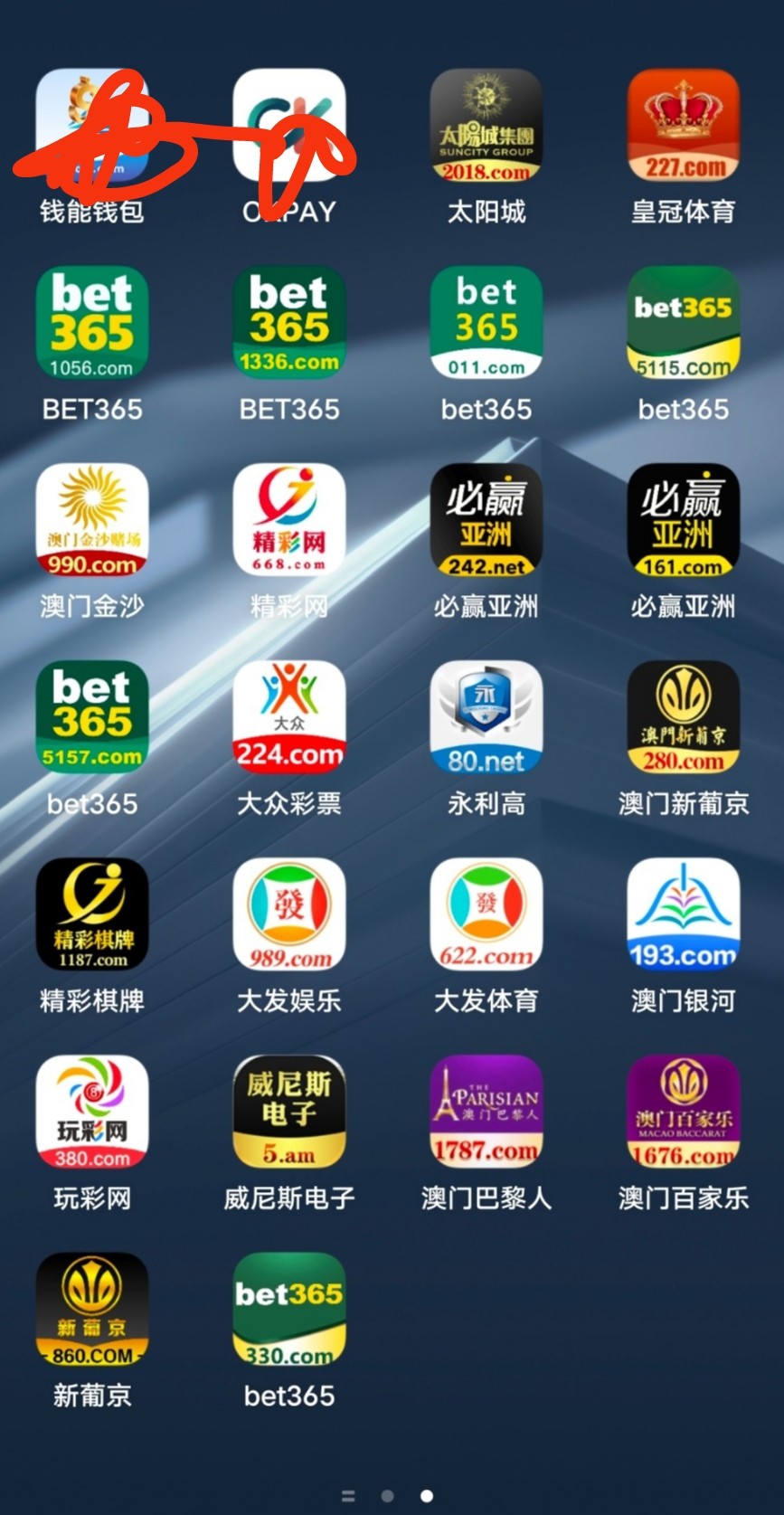
Task: Launch the 精彩网 app
Action: pos(289,521)
